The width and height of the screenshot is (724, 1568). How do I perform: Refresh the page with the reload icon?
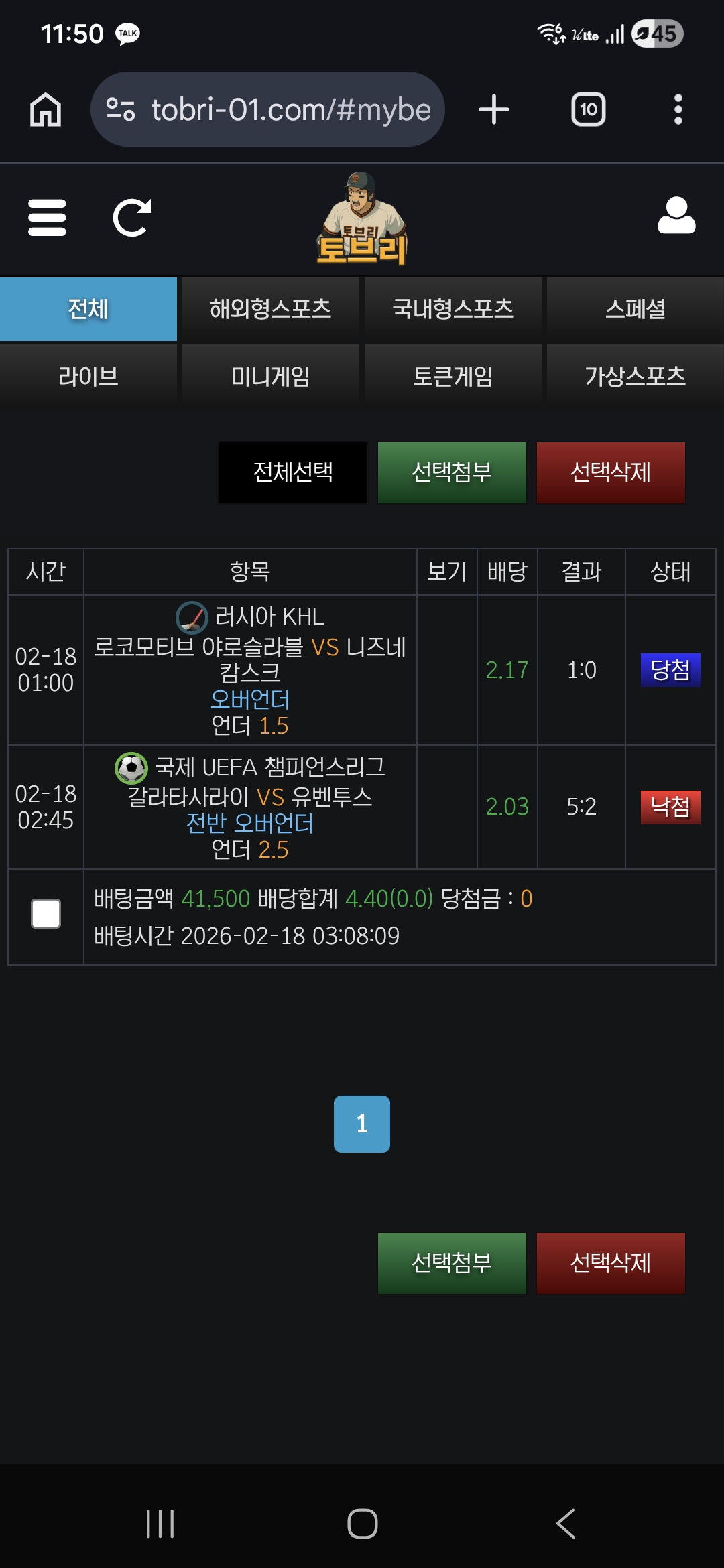[x=132, y=218]
